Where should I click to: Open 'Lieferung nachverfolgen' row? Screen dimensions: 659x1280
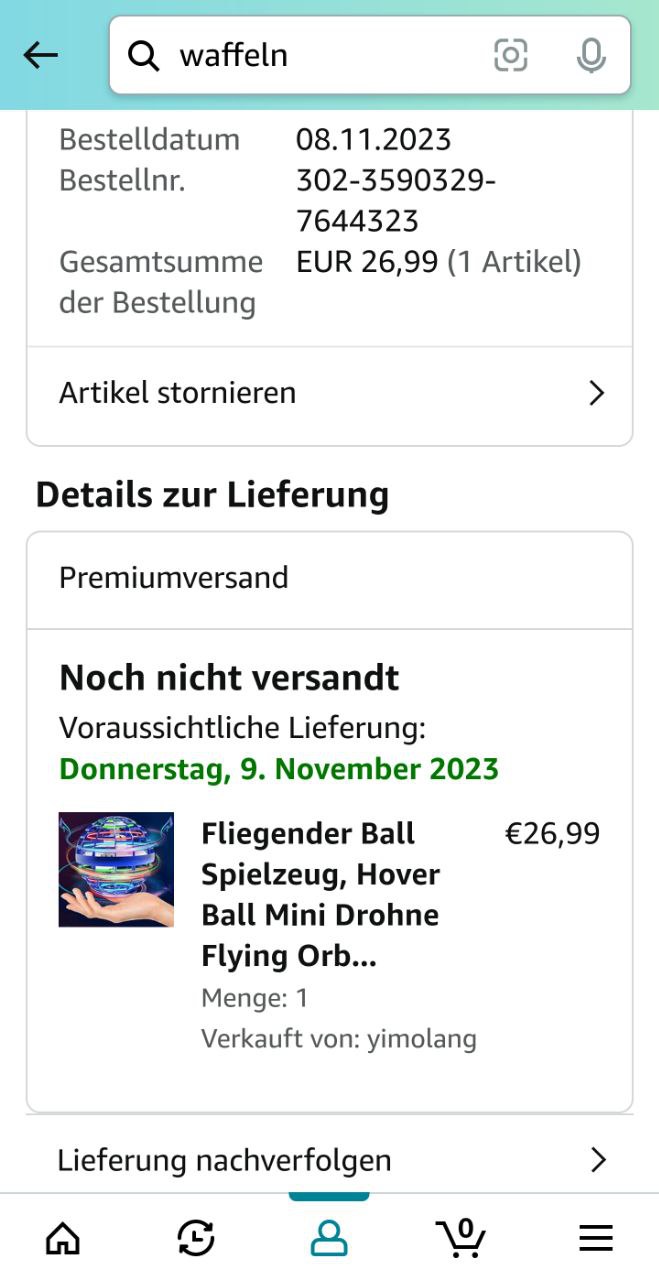329,1160
